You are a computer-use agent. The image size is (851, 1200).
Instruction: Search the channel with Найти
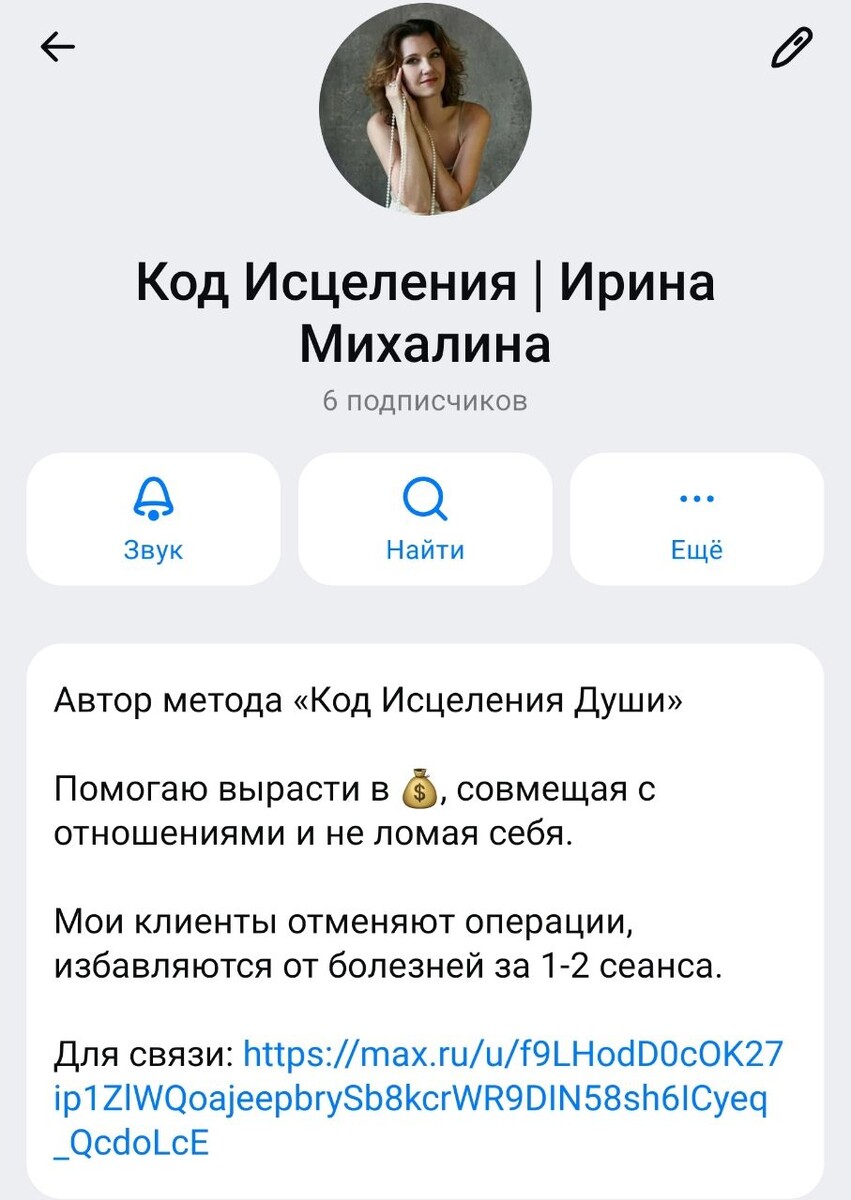(x=425, y=518)
